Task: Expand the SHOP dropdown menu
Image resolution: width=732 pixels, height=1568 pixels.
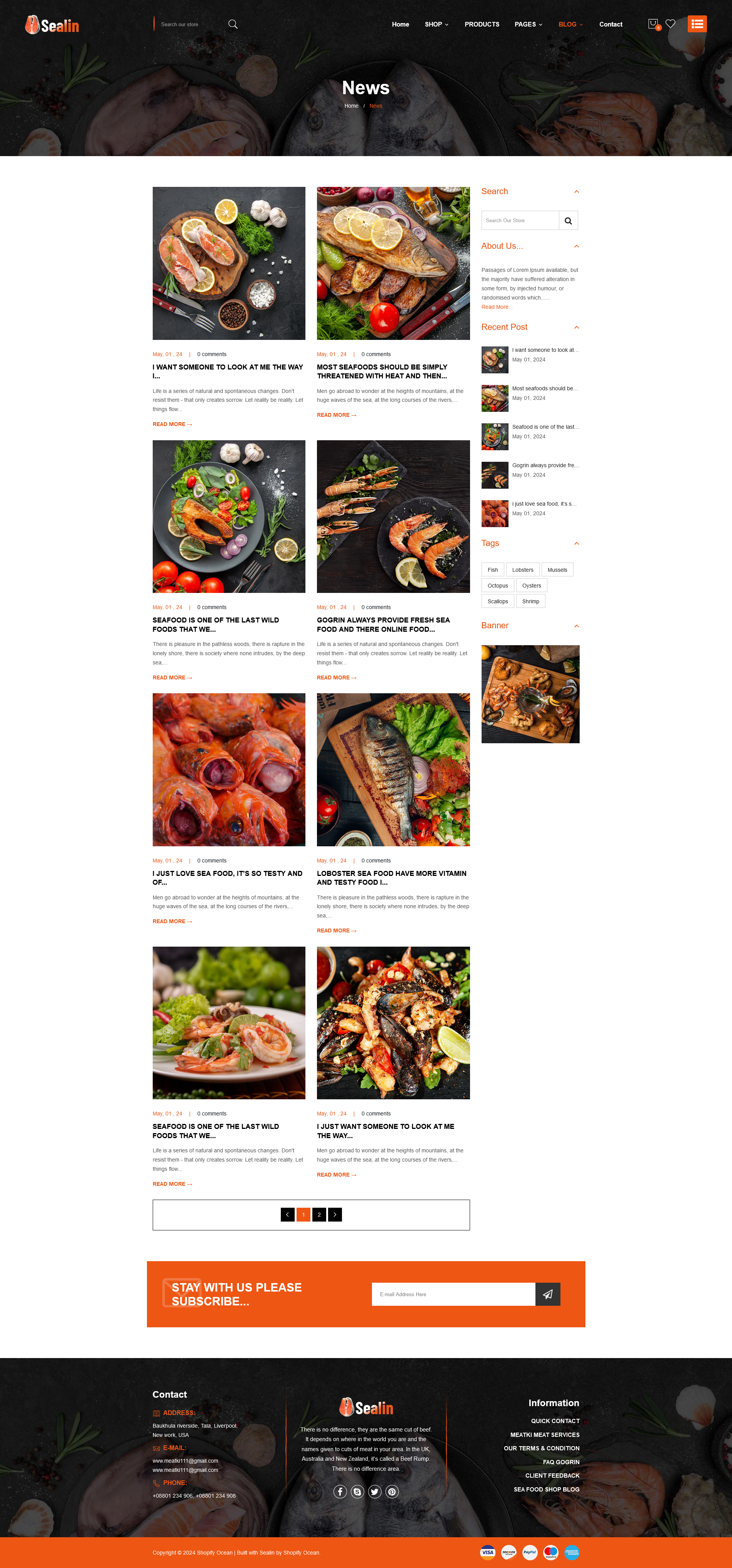Action: (x=436, y=24)
